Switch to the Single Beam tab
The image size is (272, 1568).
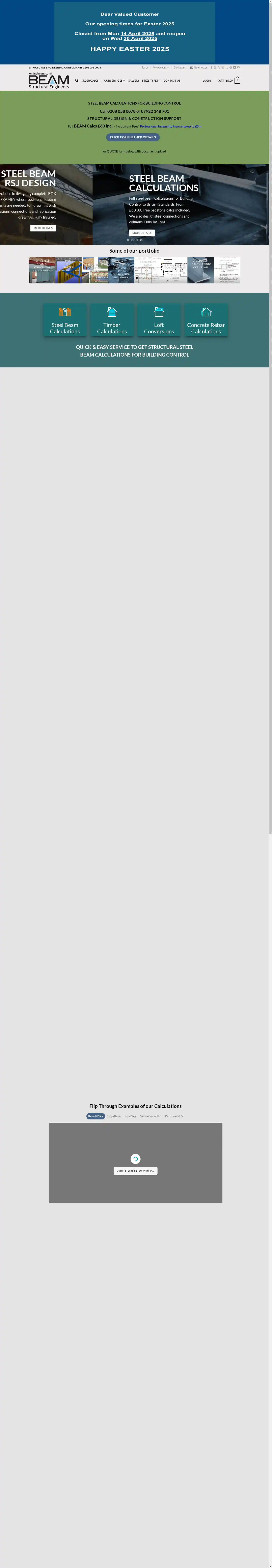point(114,1116)
